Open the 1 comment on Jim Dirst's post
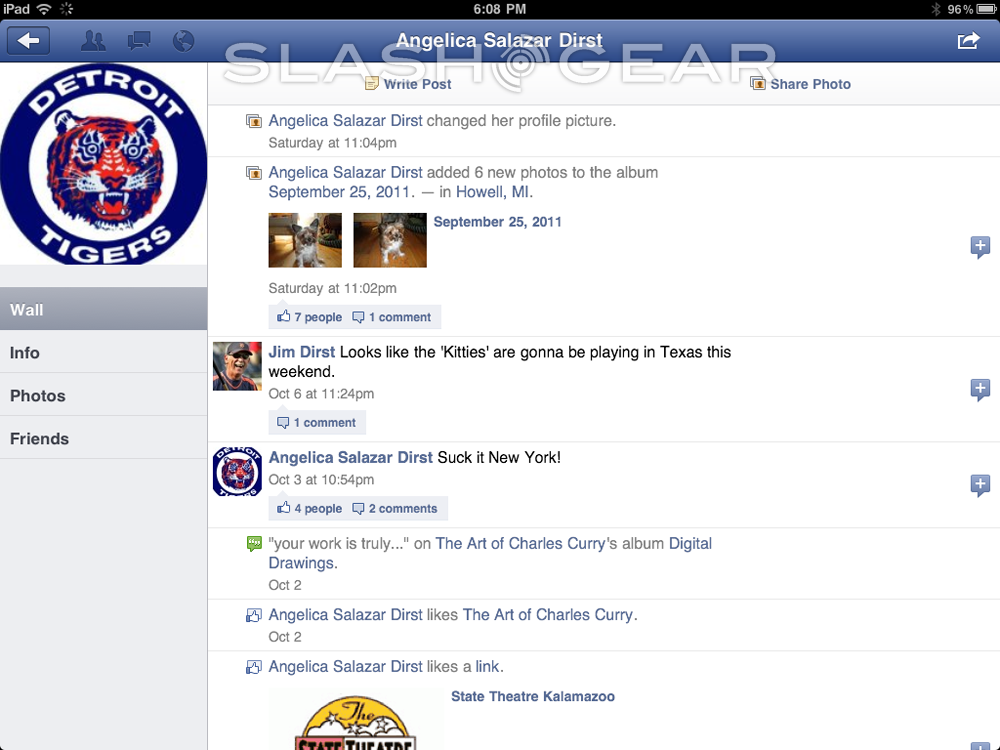Viewport: 1000px width, 750px height. tap(317, 422)
